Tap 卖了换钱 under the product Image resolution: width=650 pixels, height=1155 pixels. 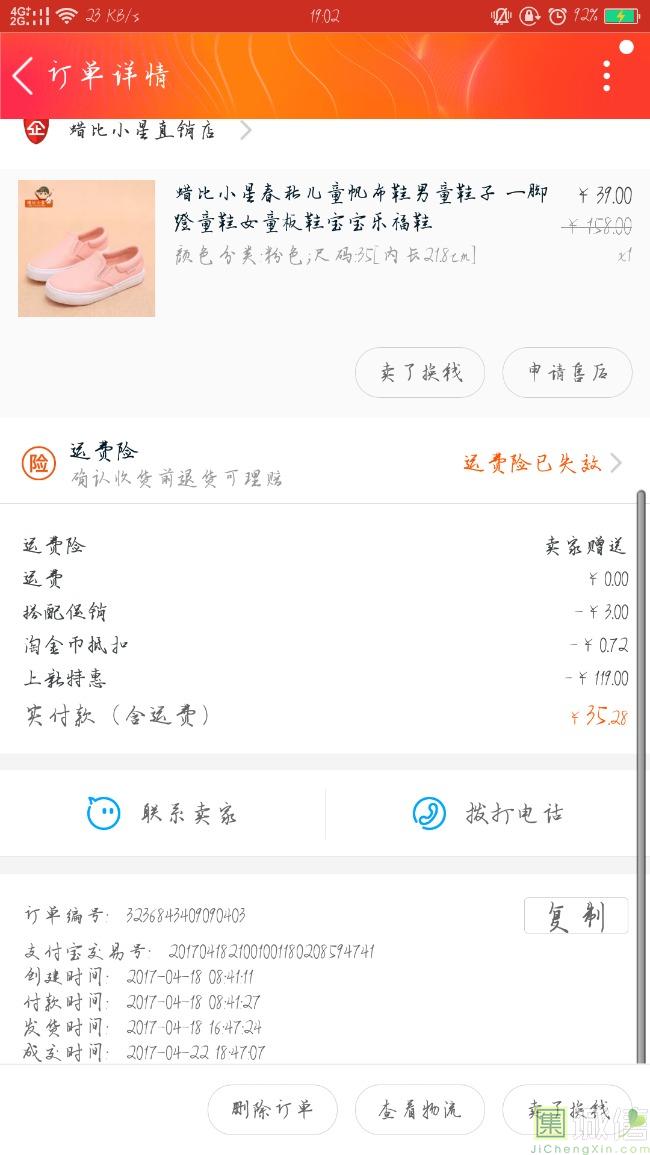click(x=420, y=373)
